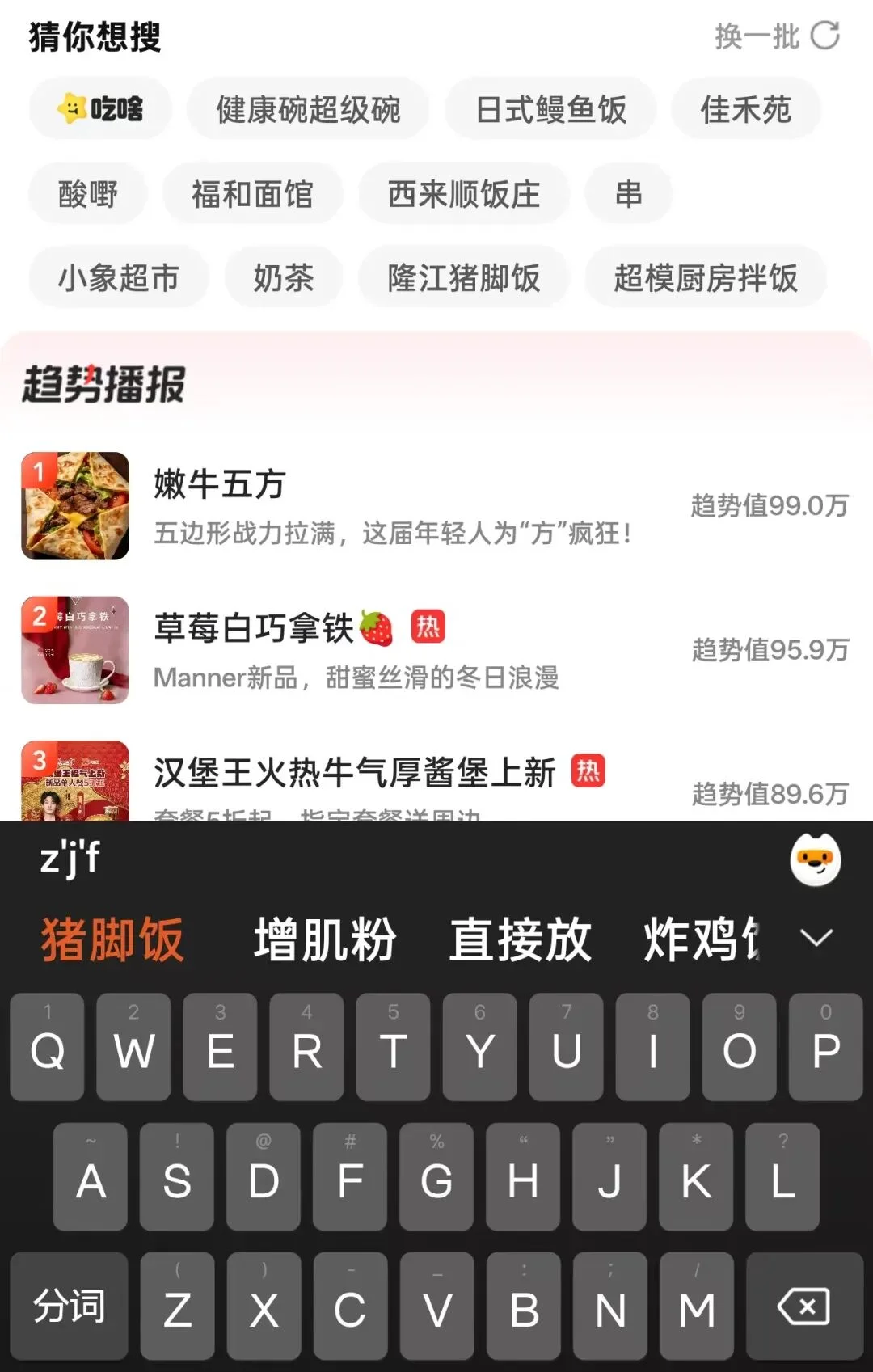Collapse the keyboard candidate bar with the chevron
This screenshot has height=1372, width=873.
tap(815, 936)
